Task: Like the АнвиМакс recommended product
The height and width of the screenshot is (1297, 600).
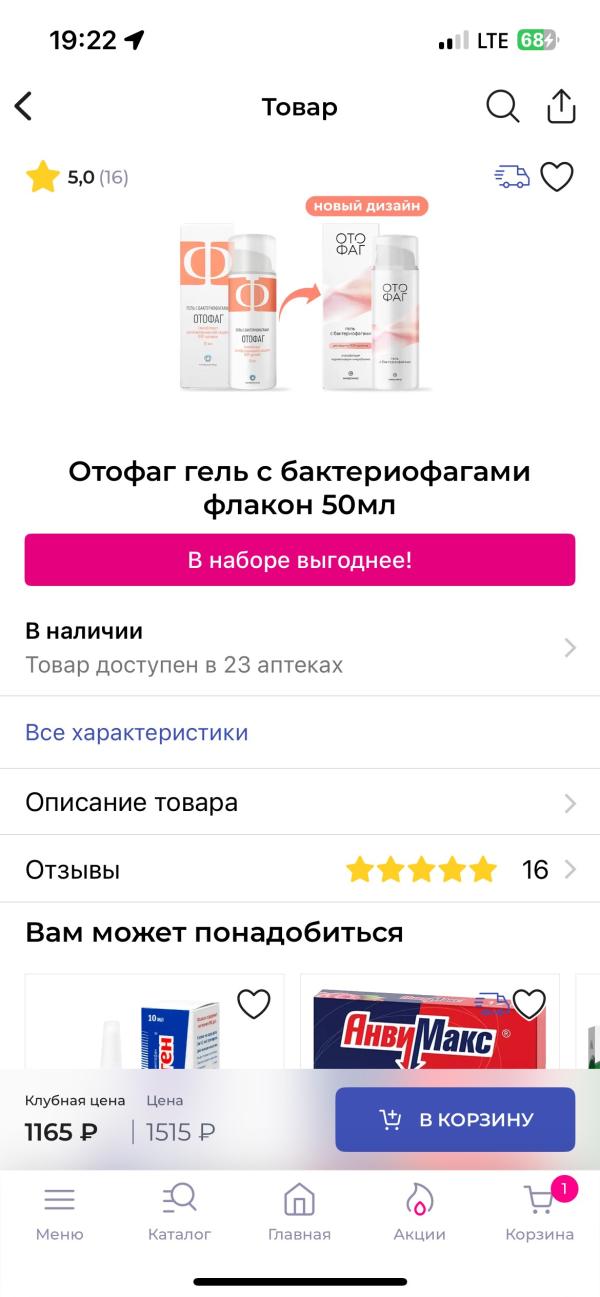Action: (529, 1003)
